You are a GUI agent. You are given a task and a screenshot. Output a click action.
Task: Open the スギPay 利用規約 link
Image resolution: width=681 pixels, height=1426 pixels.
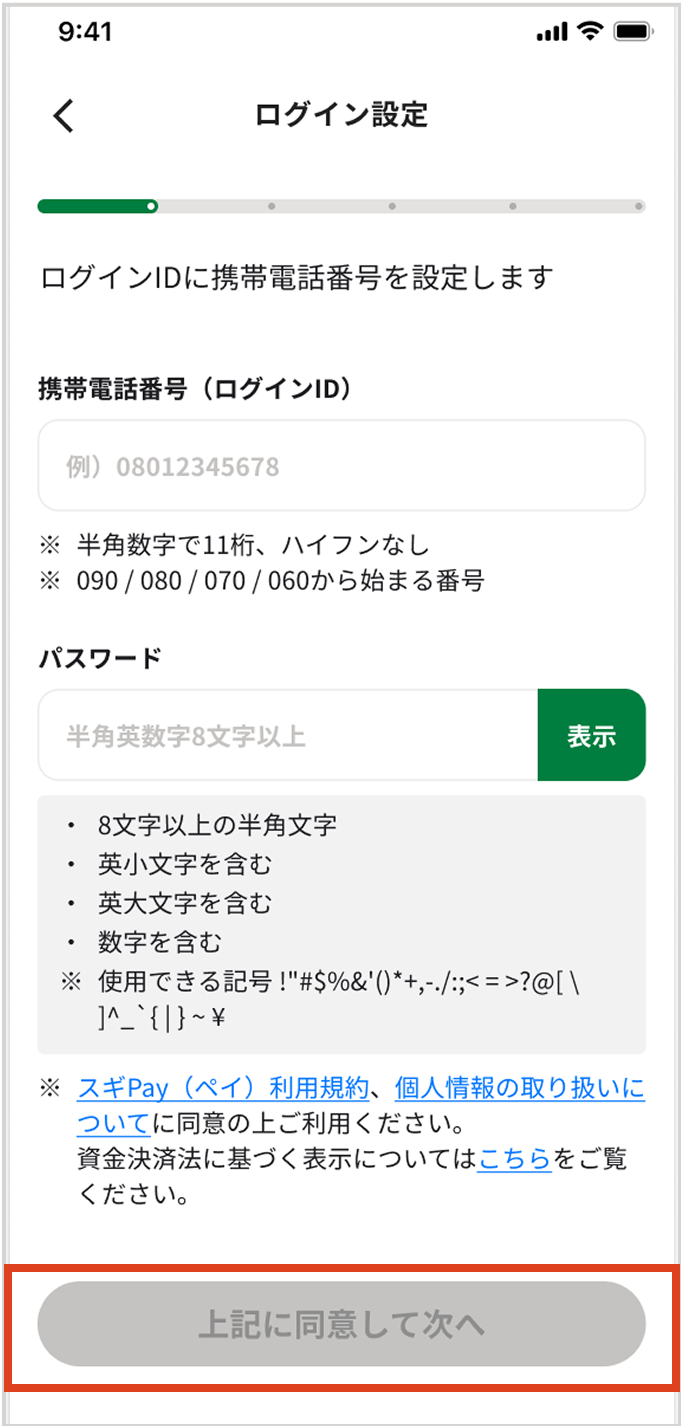click(225, 1088)
